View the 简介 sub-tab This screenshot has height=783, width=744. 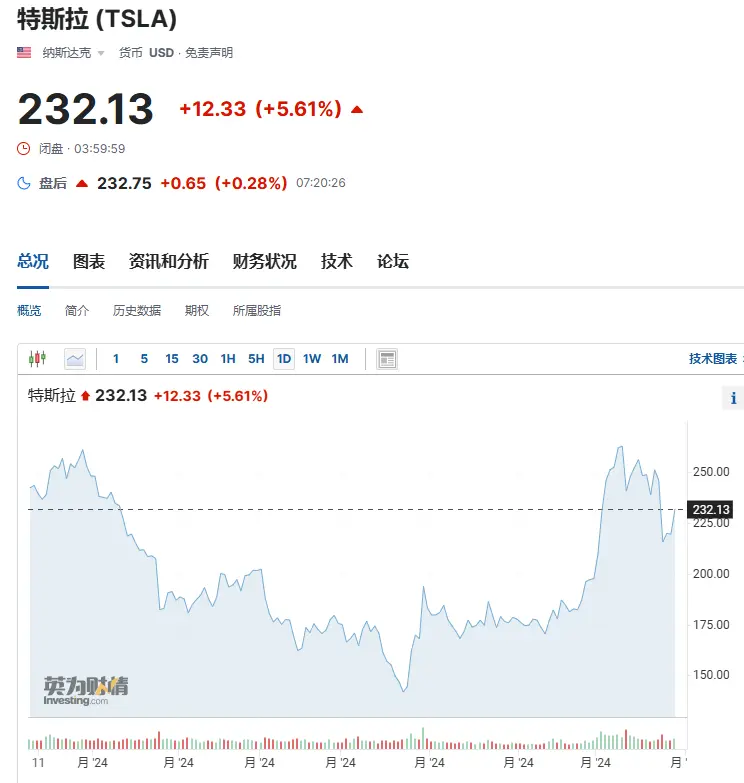(x=77, y=311)
